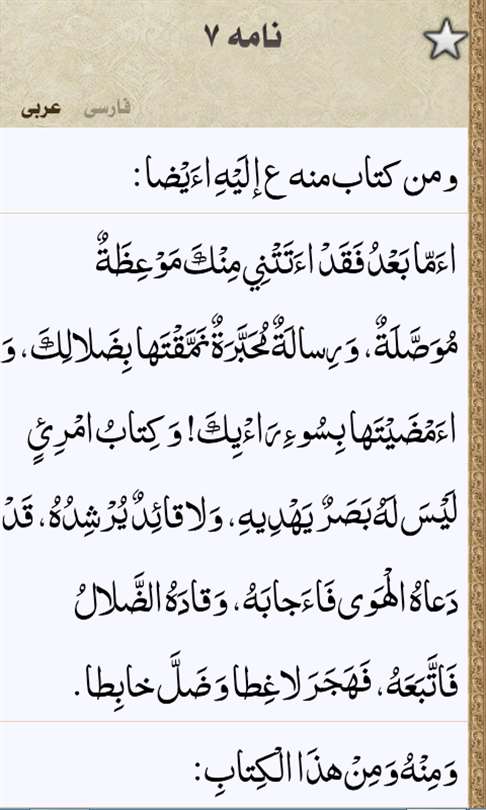Select the عربی tab
The height and width of the screenshot is (810, 486).
point(41,109)
